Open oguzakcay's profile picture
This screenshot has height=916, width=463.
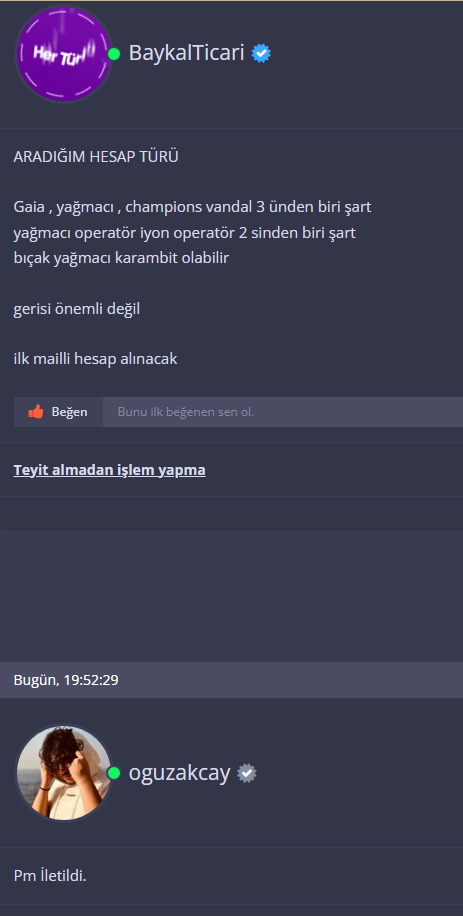pyautogui.click(x=63, y=773)
